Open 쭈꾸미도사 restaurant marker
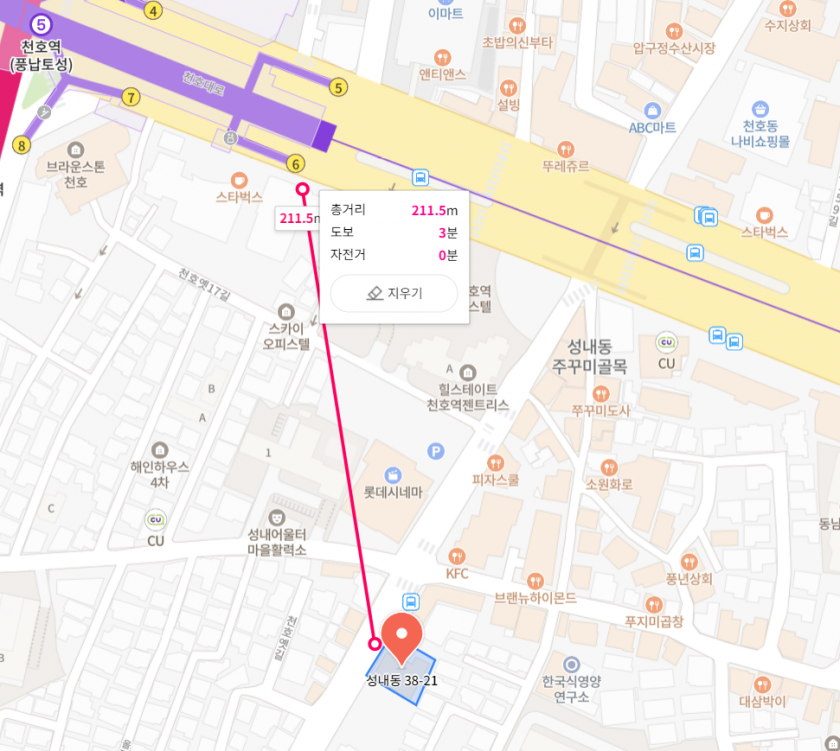Viewport: 840px width, 751px height. pyautogui.click(x=600, y=392)
